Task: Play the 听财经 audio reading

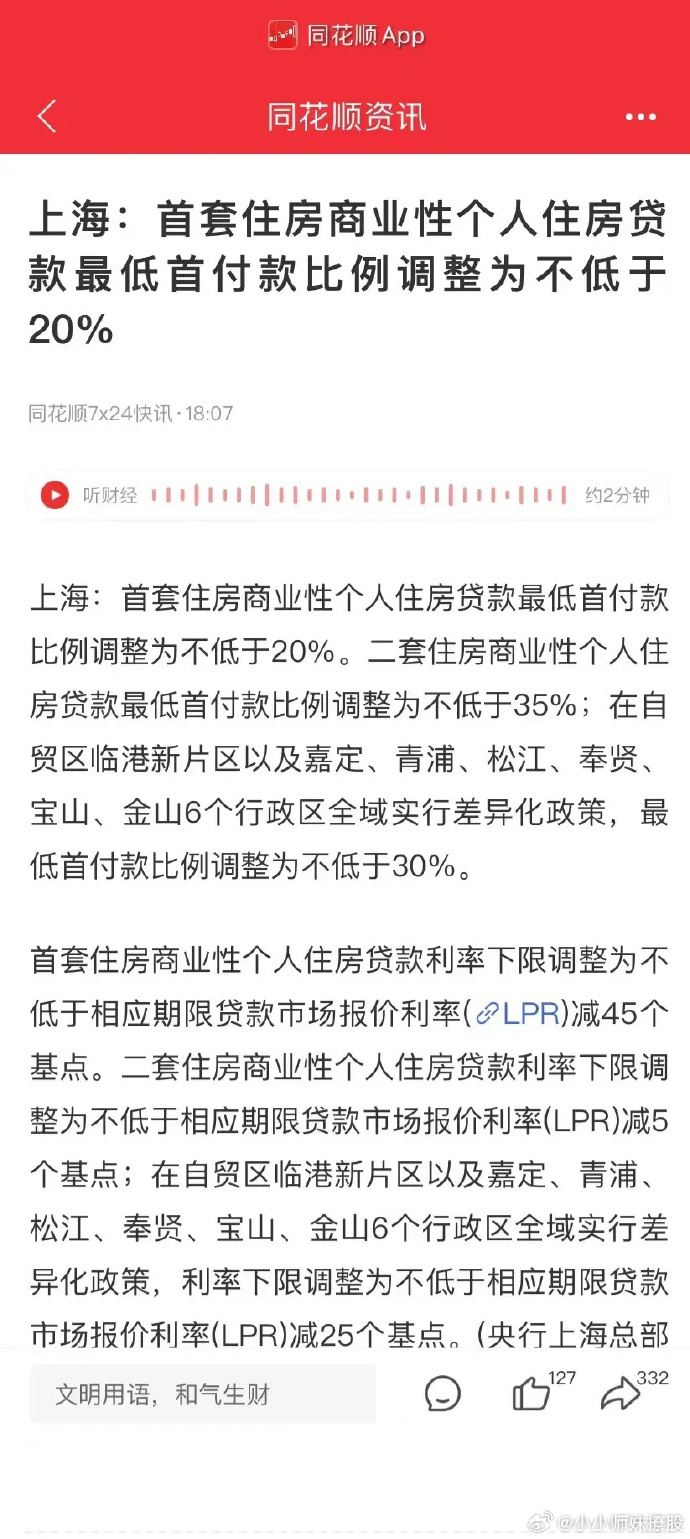Action: 55,494
